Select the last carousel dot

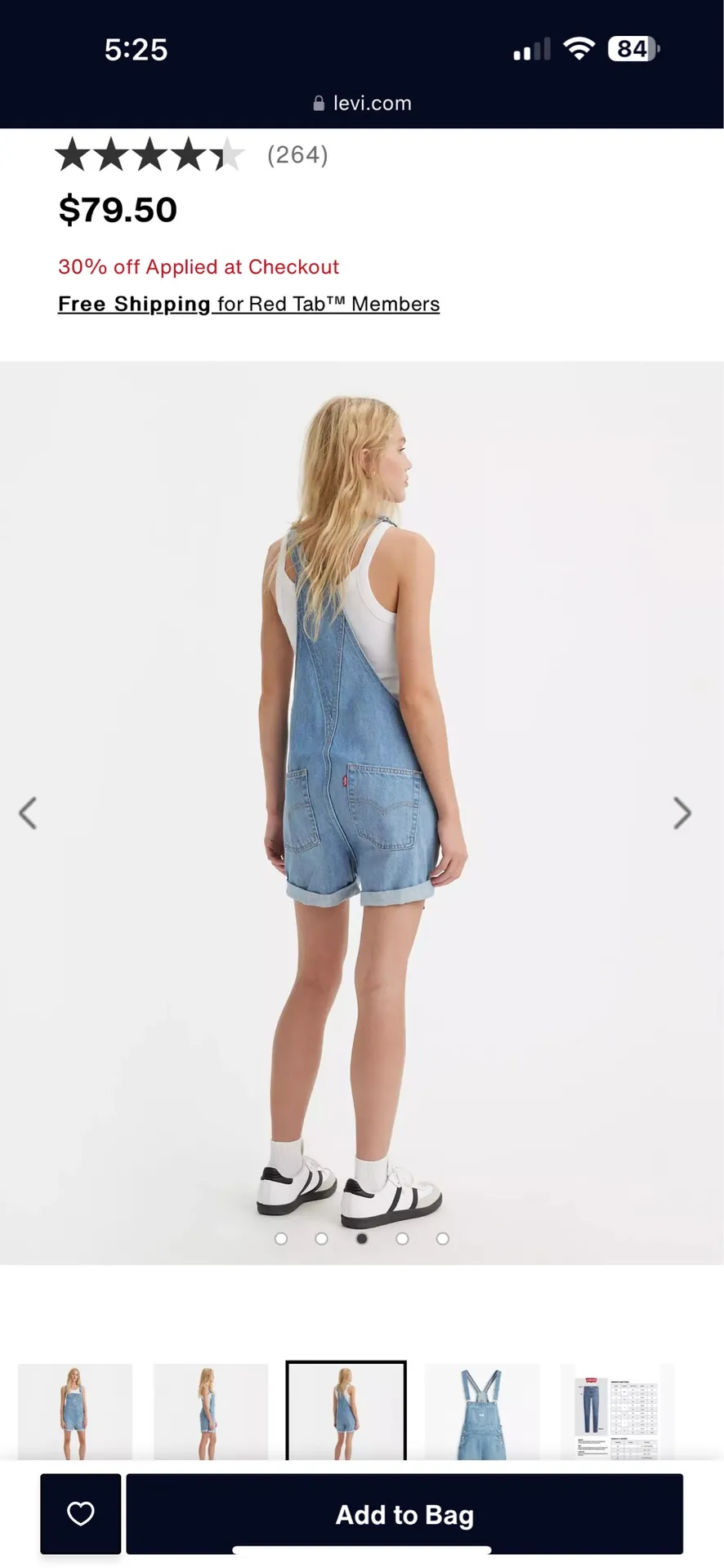pos(442,1238)
